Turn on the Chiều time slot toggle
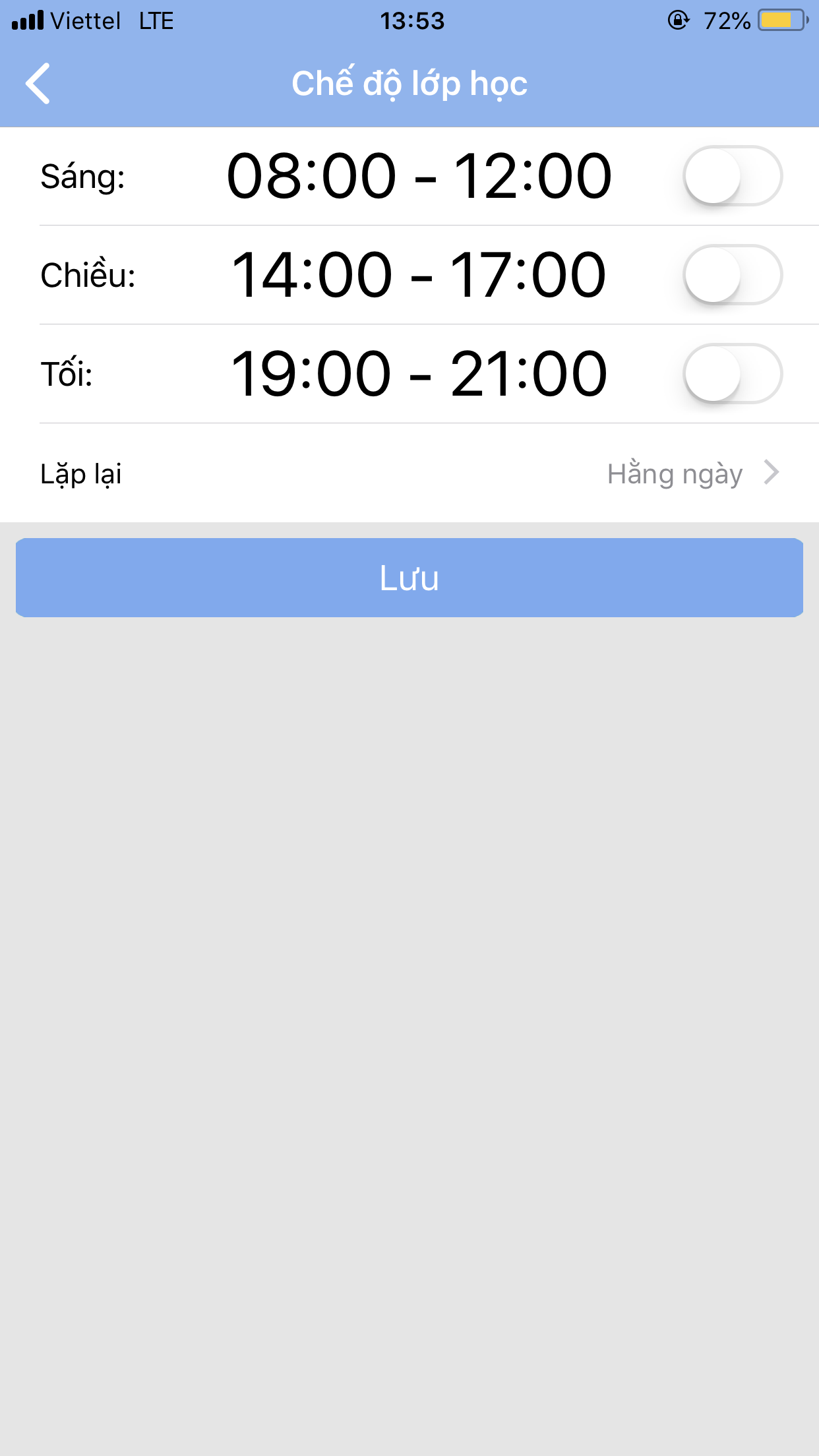Viewport: 819px width, 1456px height. coord(733,275)
